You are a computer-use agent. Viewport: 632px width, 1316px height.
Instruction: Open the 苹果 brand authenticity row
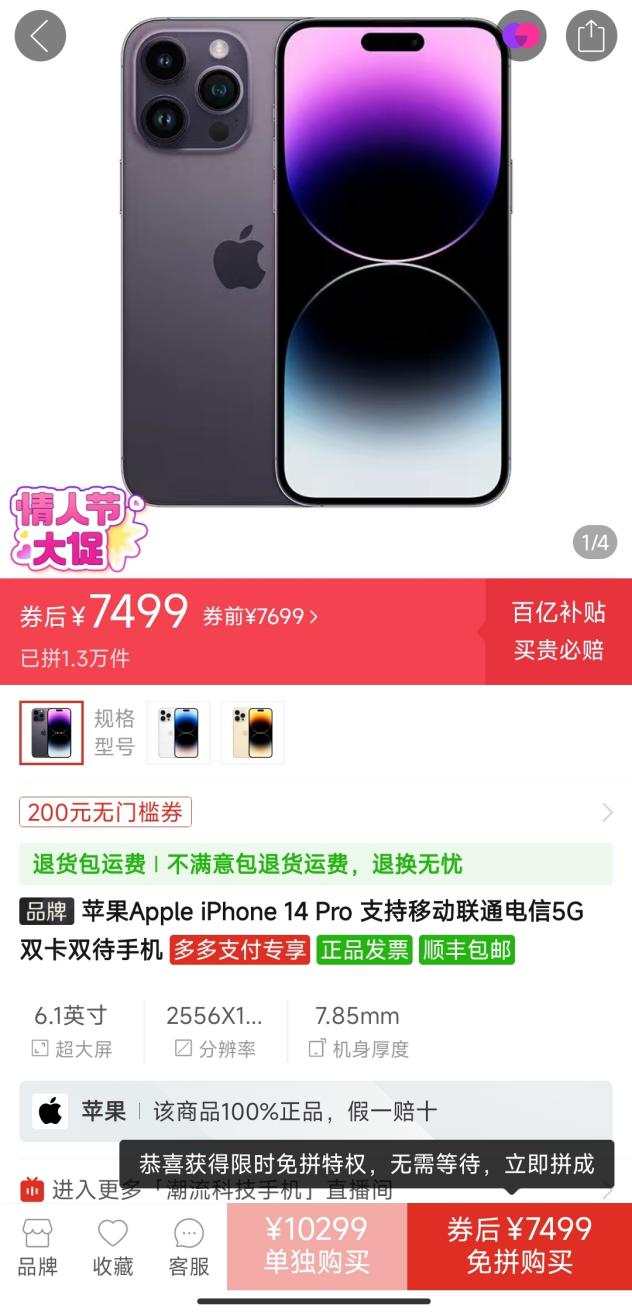(316, 1111)
